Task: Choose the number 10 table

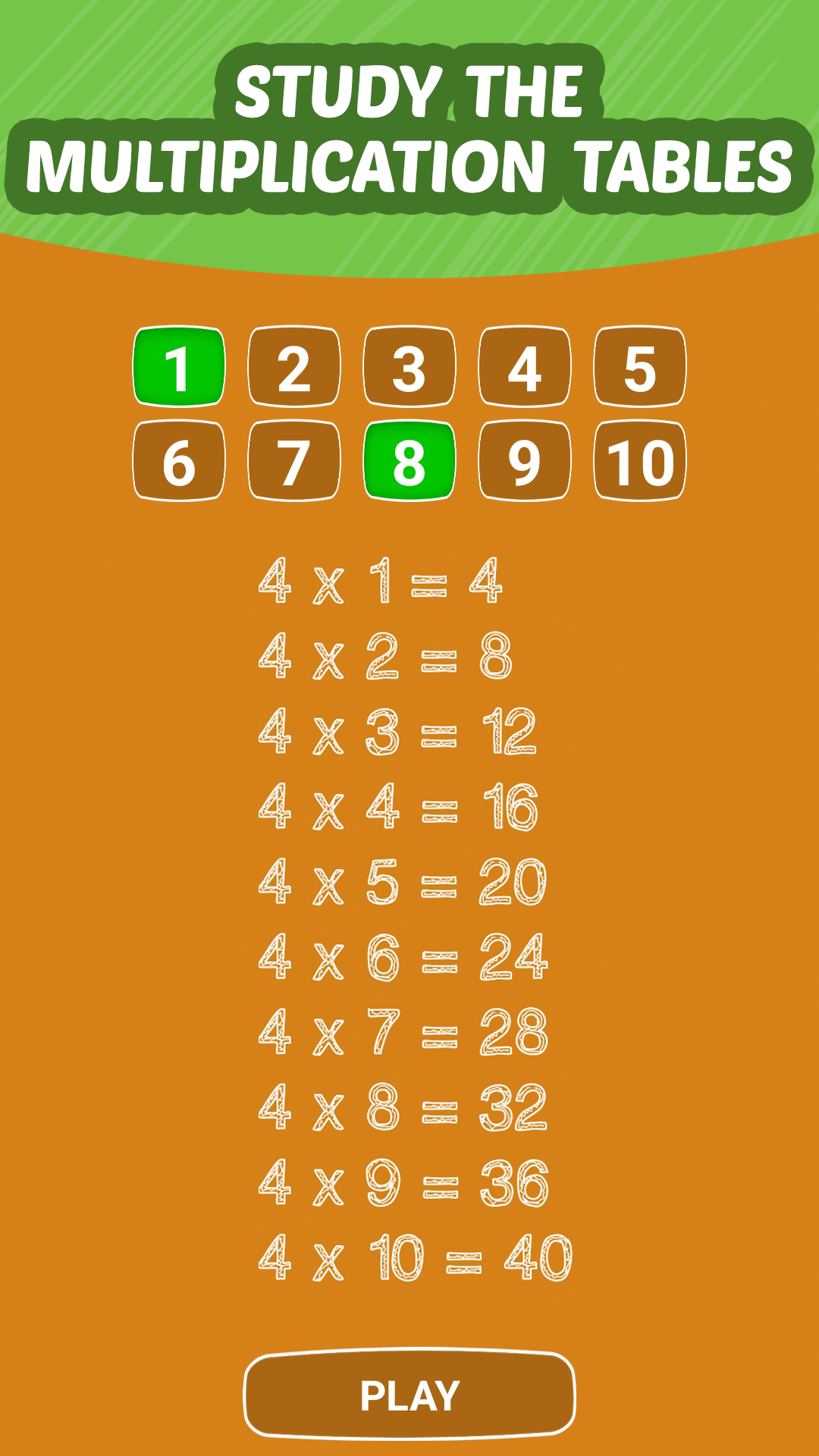Action: [640, 461]
